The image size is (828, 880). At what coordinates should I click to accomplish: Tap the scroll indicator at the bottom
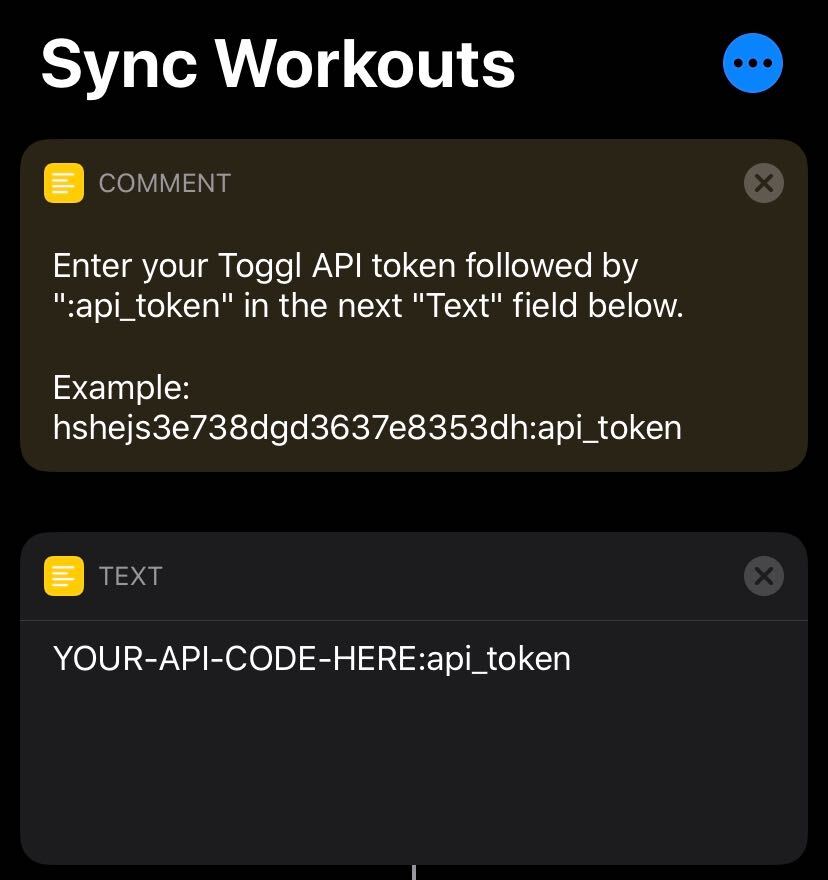pos(414,872)
